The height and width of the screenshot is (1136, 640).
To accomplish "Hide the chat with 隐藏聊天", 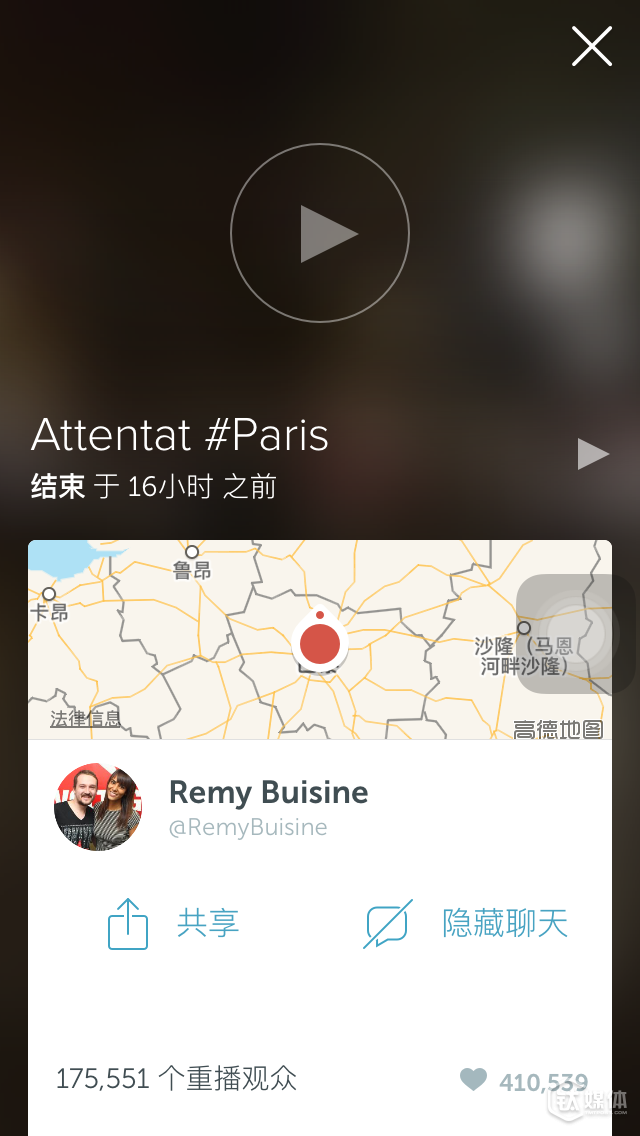I will (466, 923).
